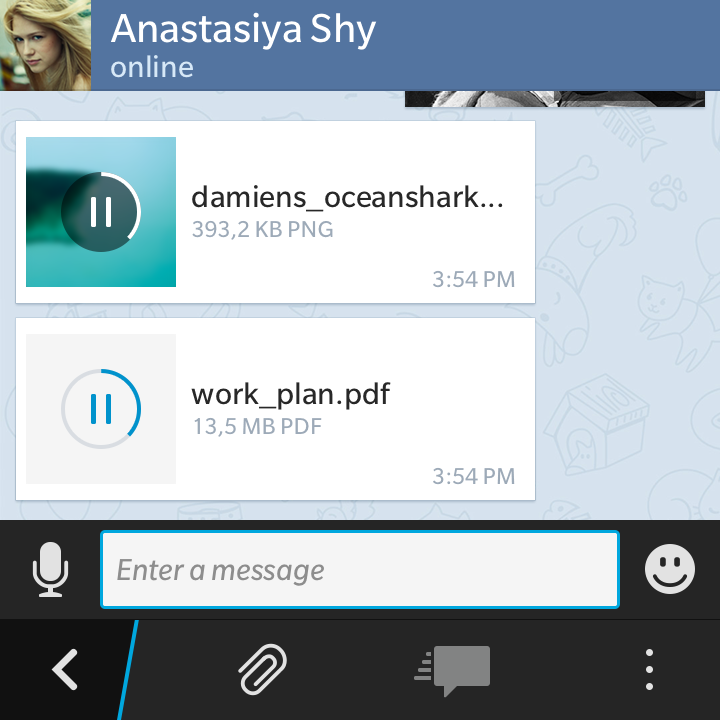Image resolution: width=720 pixels, height=720 pixels.
Task: Open the emoji picker
Action: (669, 570)
